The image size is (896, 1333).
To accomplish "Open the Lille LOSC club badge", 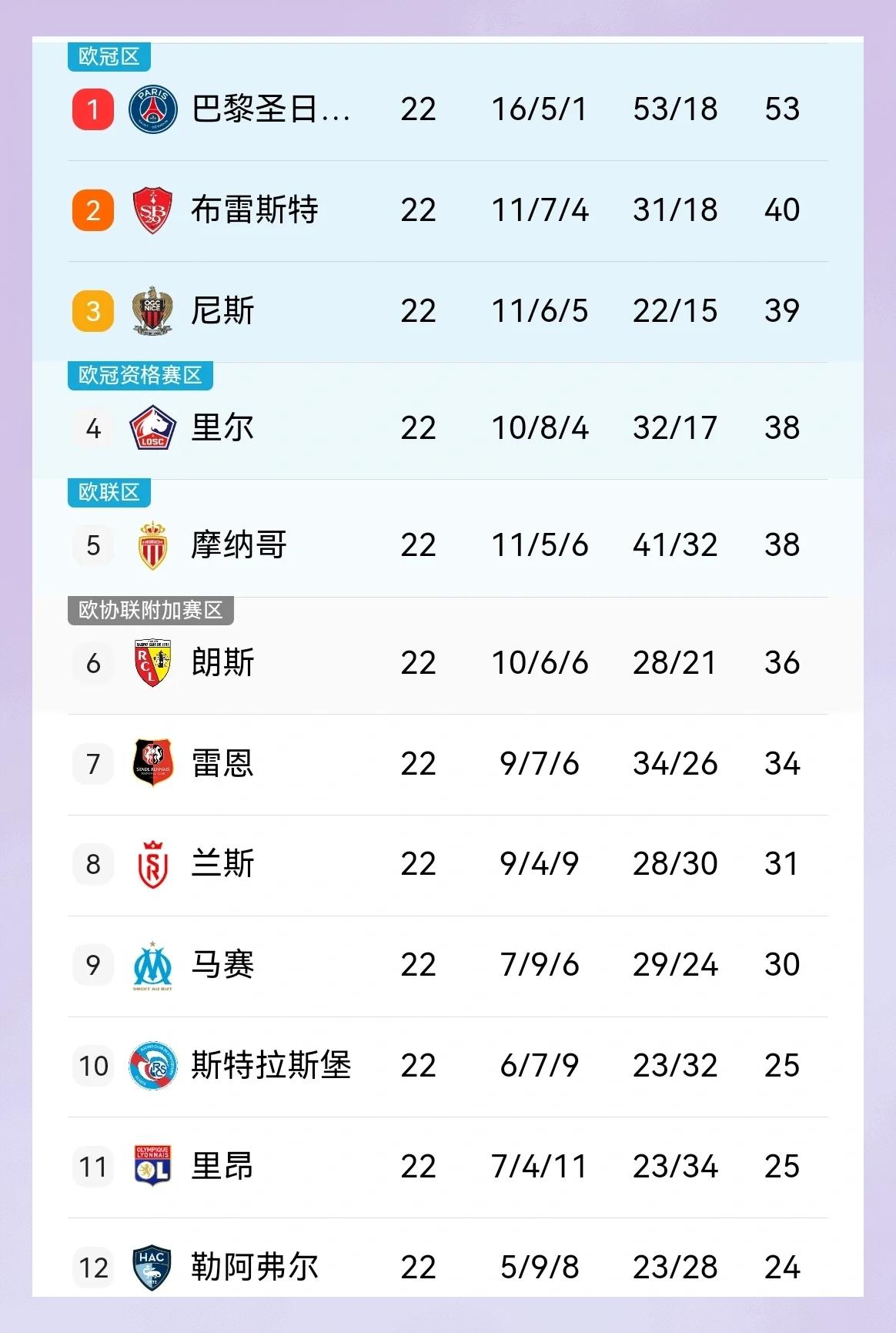I will click(x=151, y=428).
